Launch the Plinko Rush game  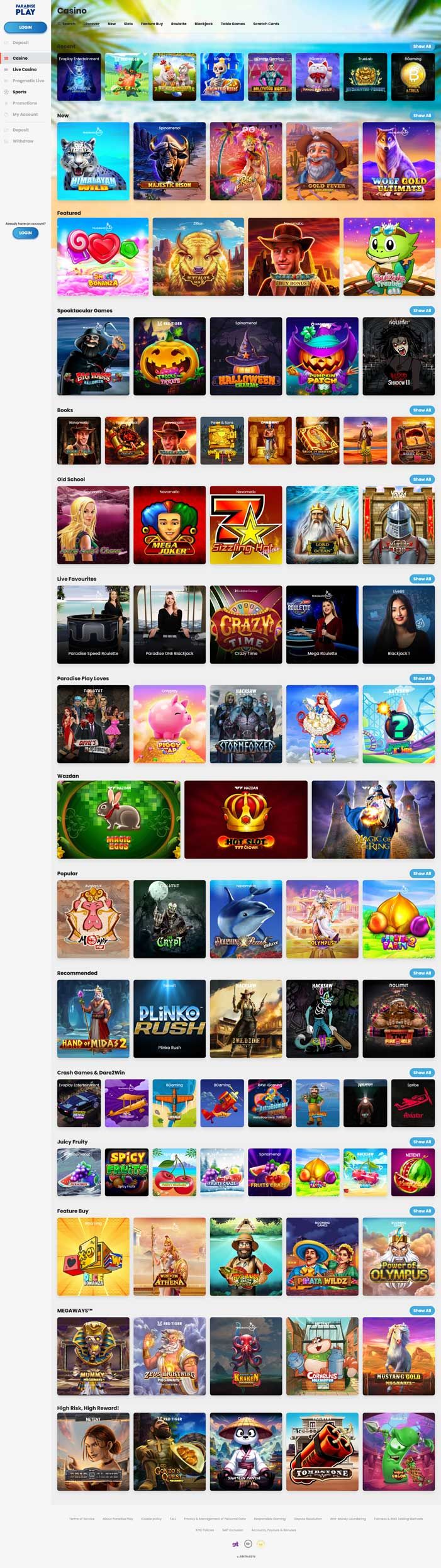169,1018
